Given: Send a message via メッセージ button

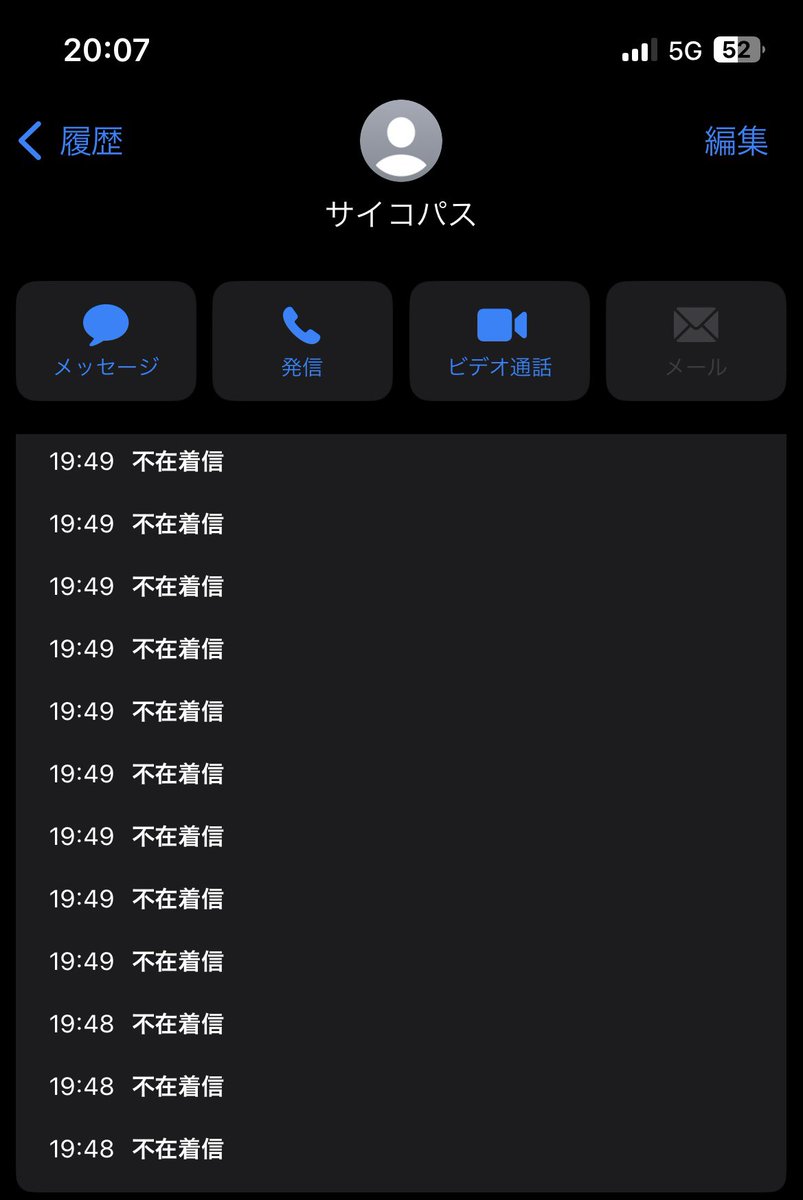Looking at the screenshot, I should 106,341.
